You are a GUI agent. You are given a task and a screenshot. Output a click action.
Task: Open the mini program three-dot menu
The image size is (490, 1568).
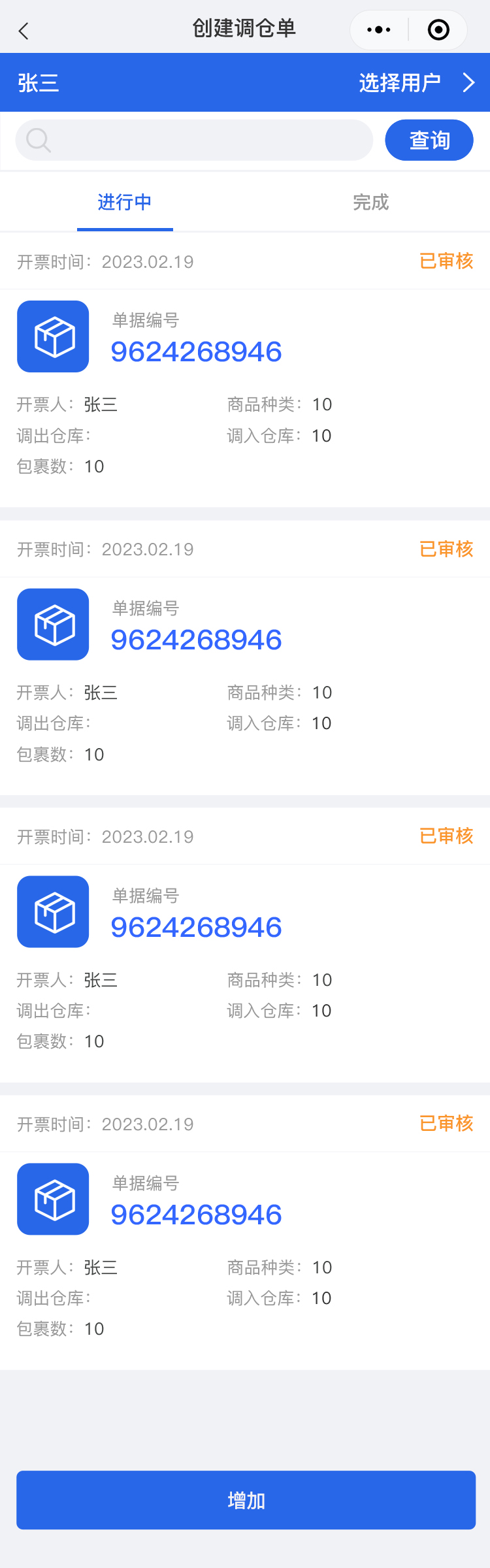tap(379, 30)
